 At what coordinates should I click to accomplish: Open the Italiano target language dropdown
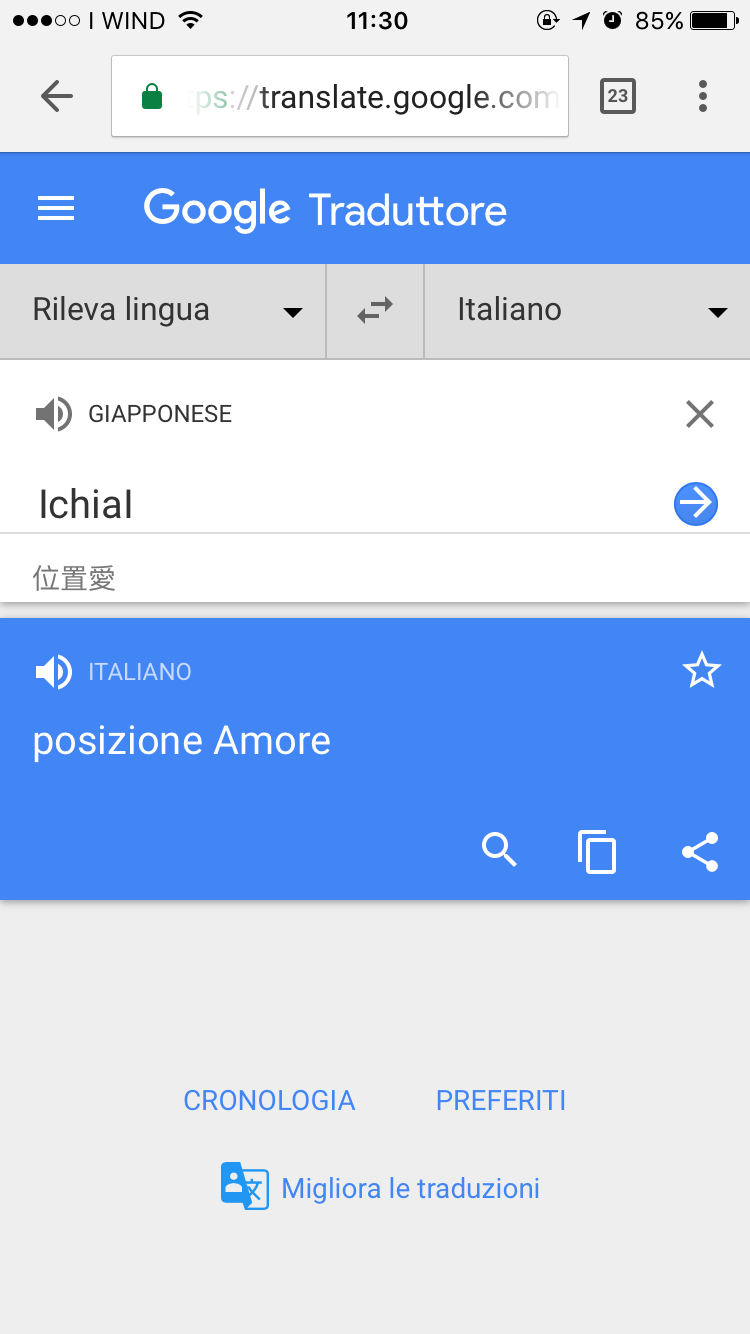(588, 311)
